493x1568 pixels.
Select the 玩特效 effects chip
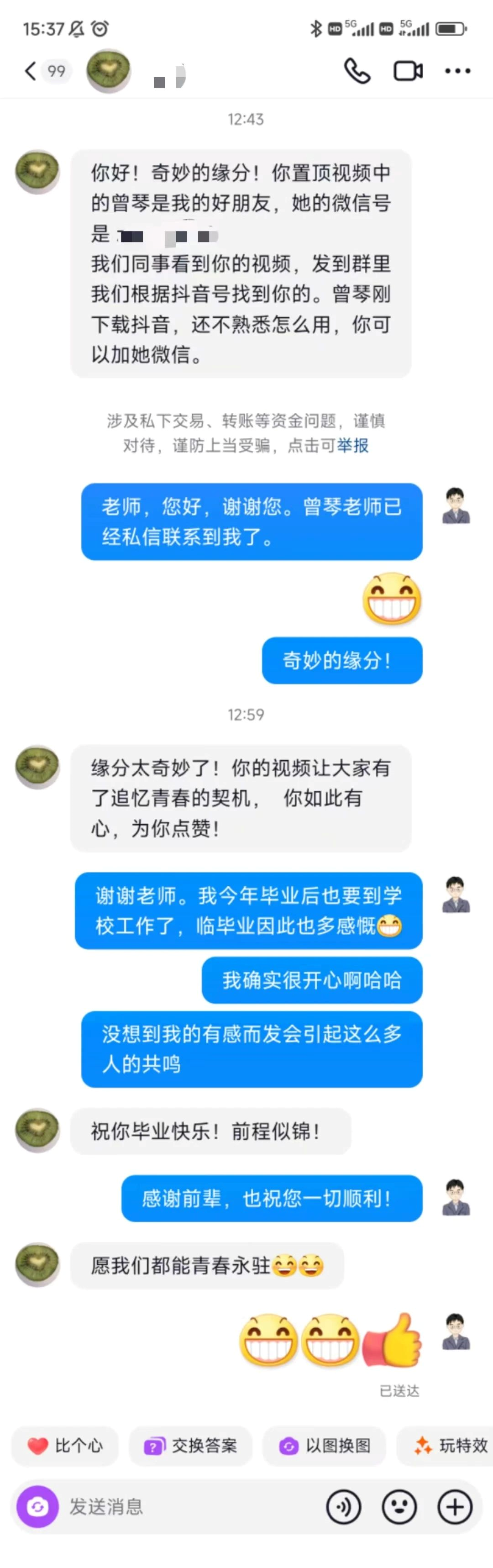coord(451,1445)
